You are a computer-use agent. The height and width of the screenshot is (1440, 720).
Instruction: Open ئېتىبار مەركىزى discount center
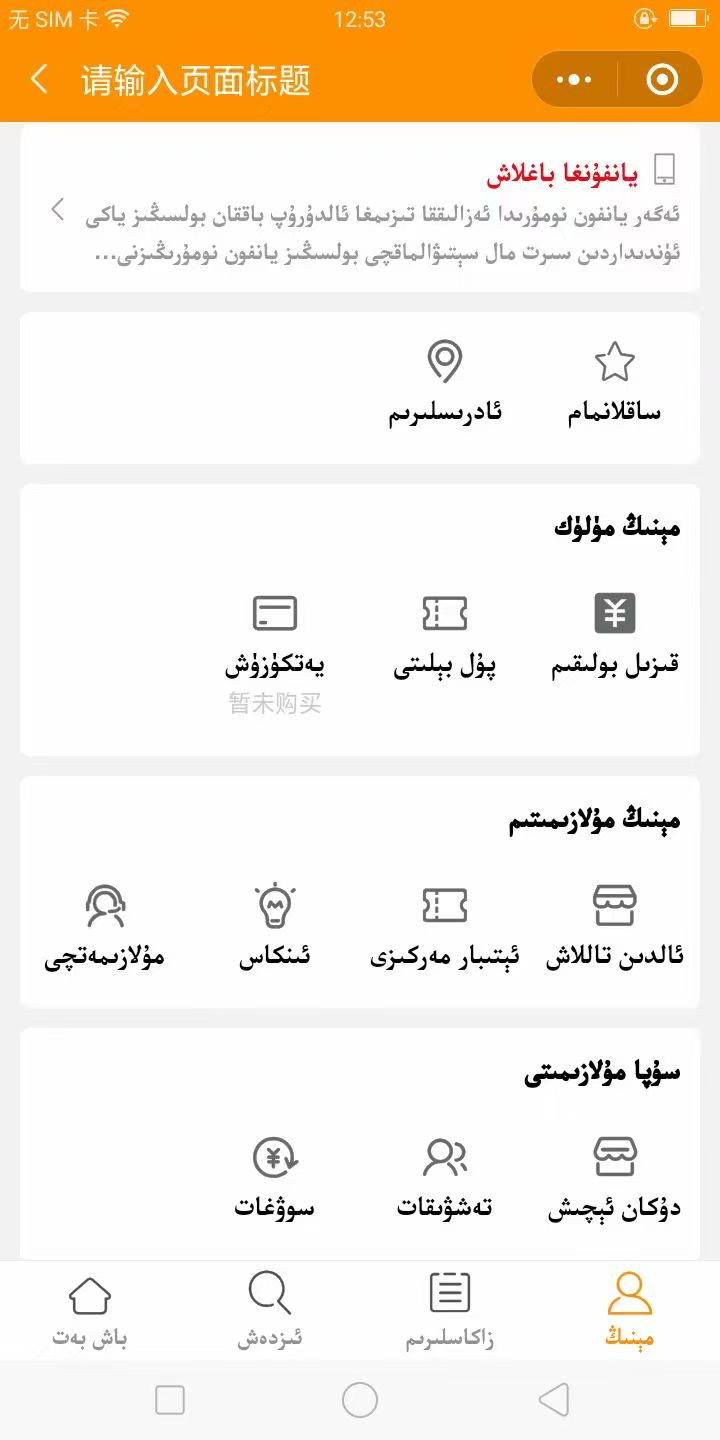click(445, 926)
